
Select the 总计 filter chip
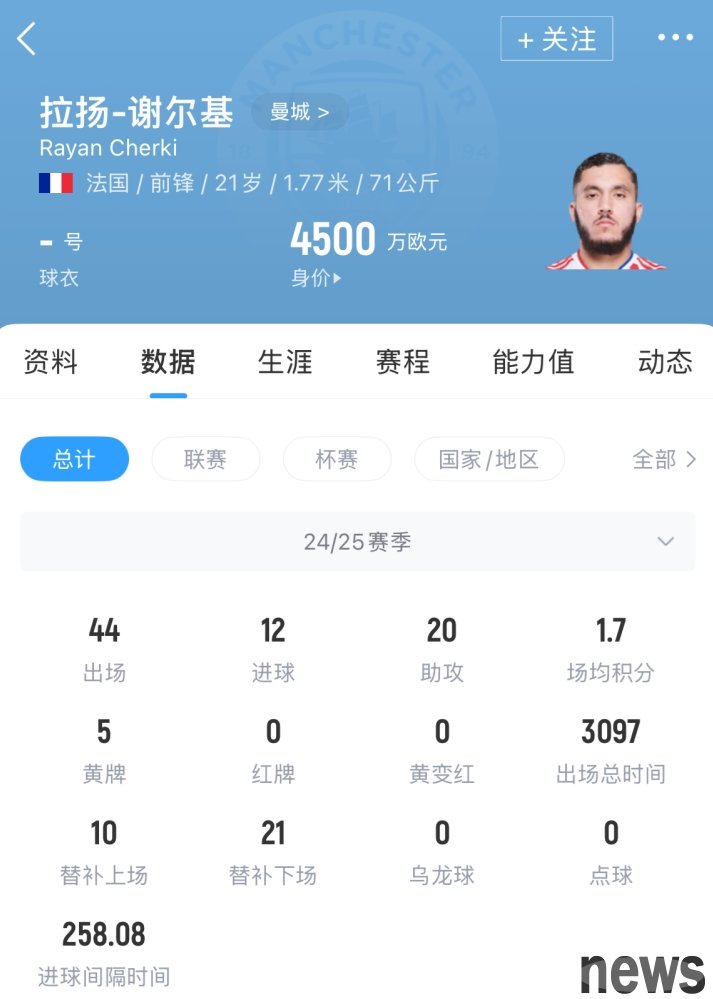point(75,459)
